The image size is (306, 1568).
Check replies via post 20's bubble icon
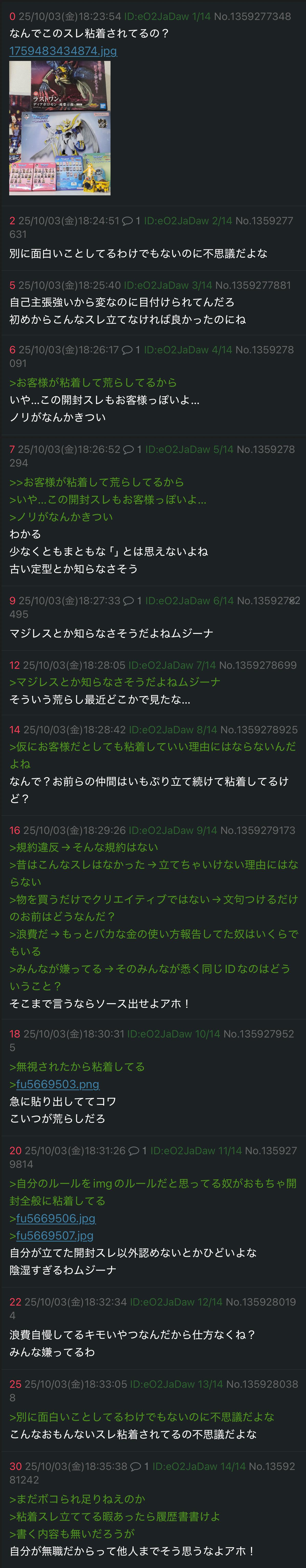point(134,1151)
